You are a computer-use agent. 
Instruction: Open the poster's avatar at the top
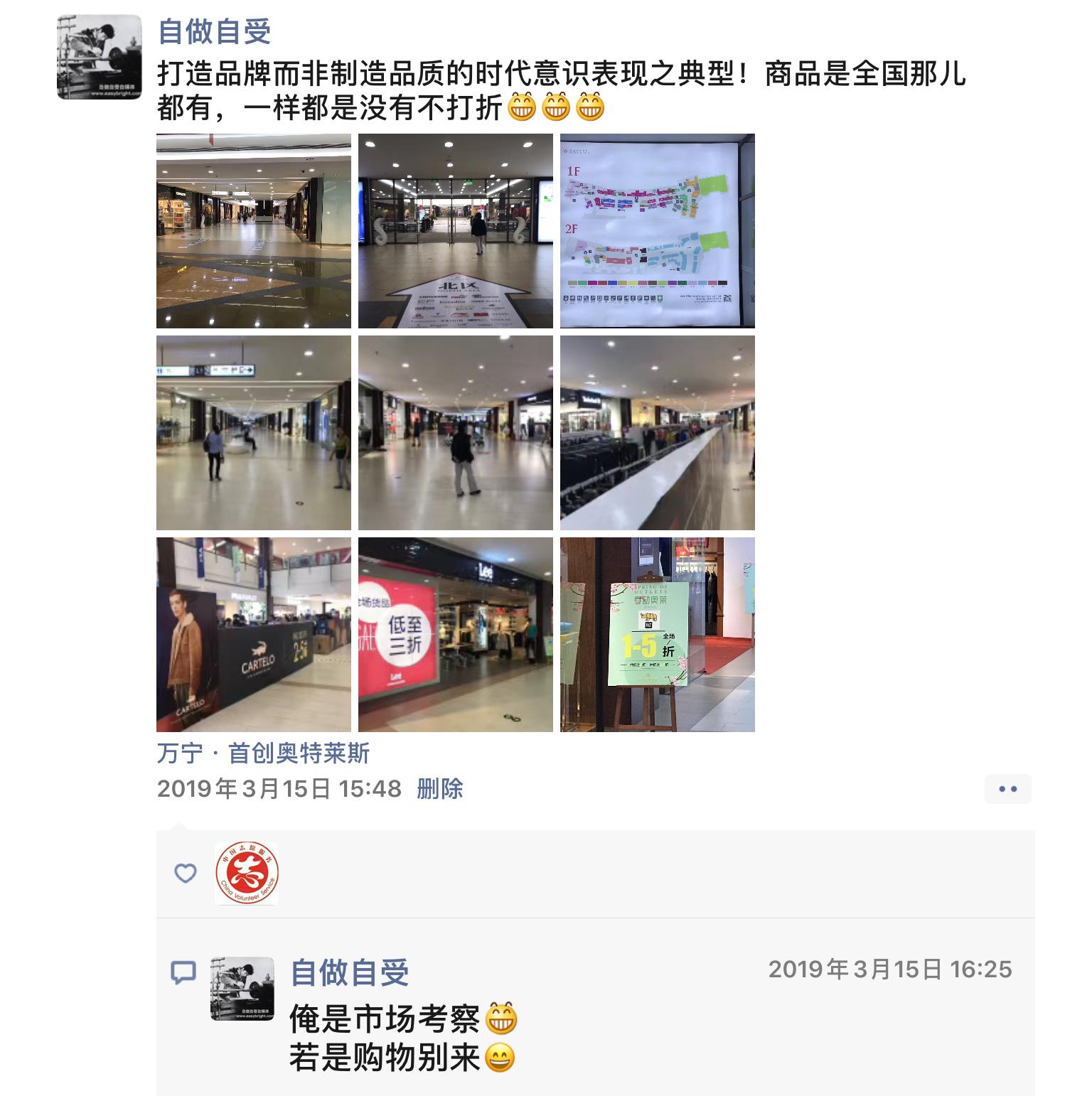pos(99,57)
